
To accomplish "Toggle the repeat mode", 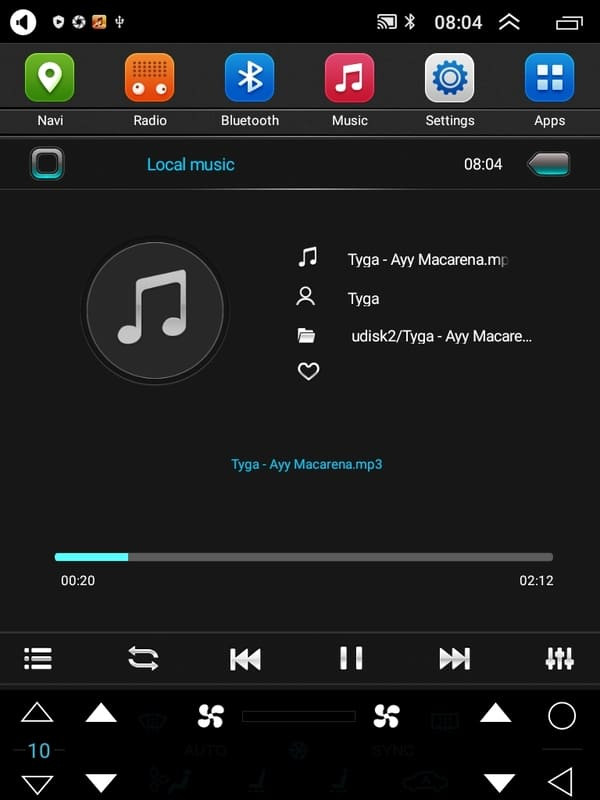I will pos(143,658).
